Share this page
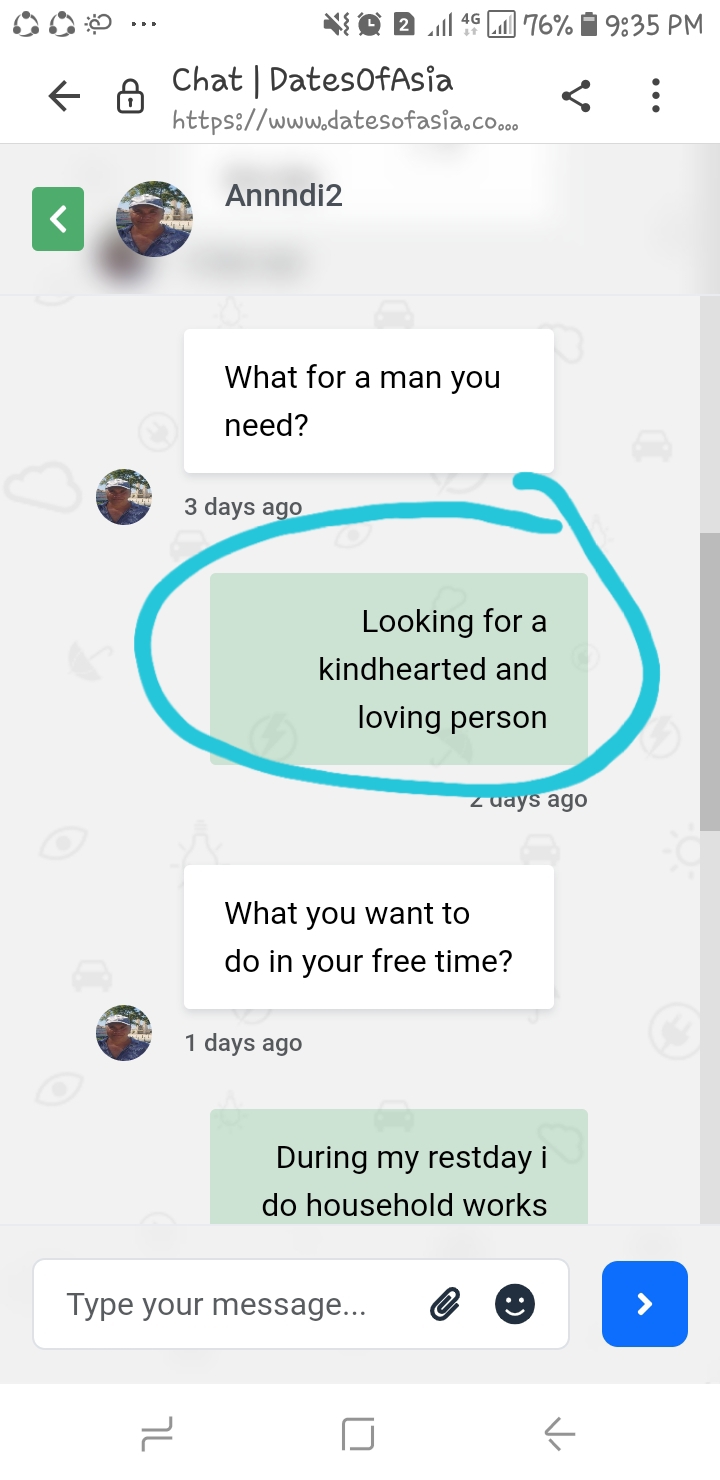This screenshot has width=720, height=1480. pyautogui.click(x=575, y=96)
